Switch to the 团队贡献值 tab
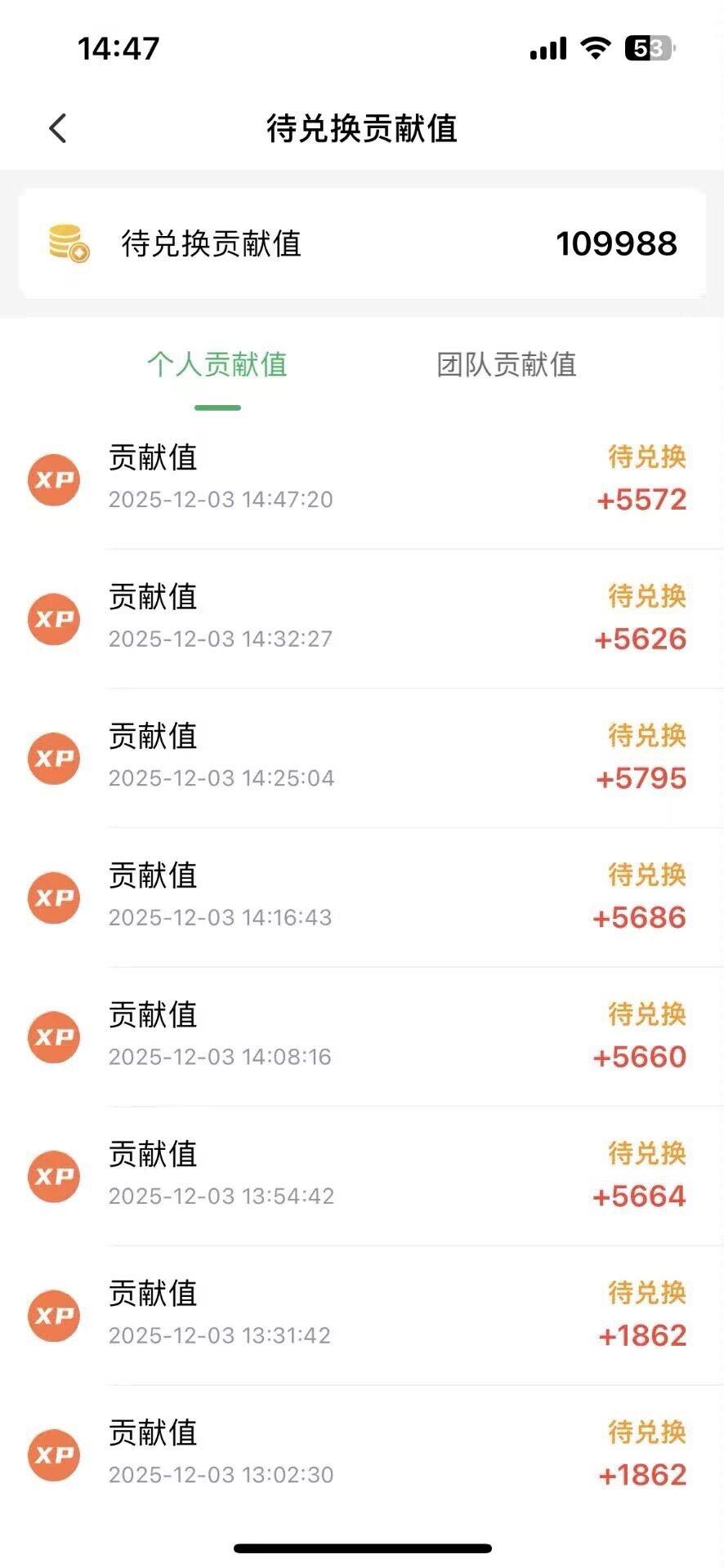 pos(507,365)
